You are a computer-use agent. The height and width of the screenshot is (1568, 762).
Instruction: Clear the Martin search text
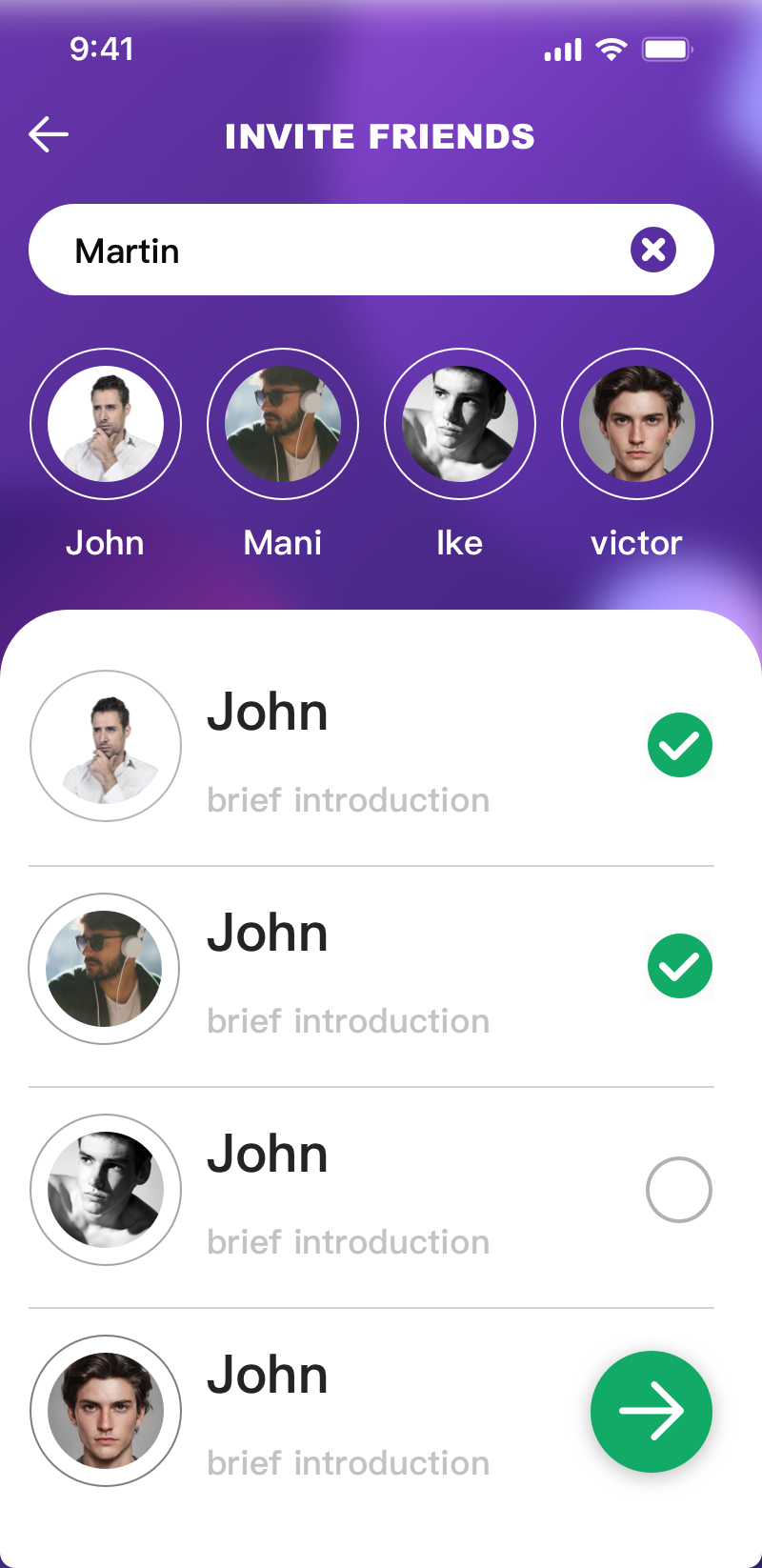653,250
